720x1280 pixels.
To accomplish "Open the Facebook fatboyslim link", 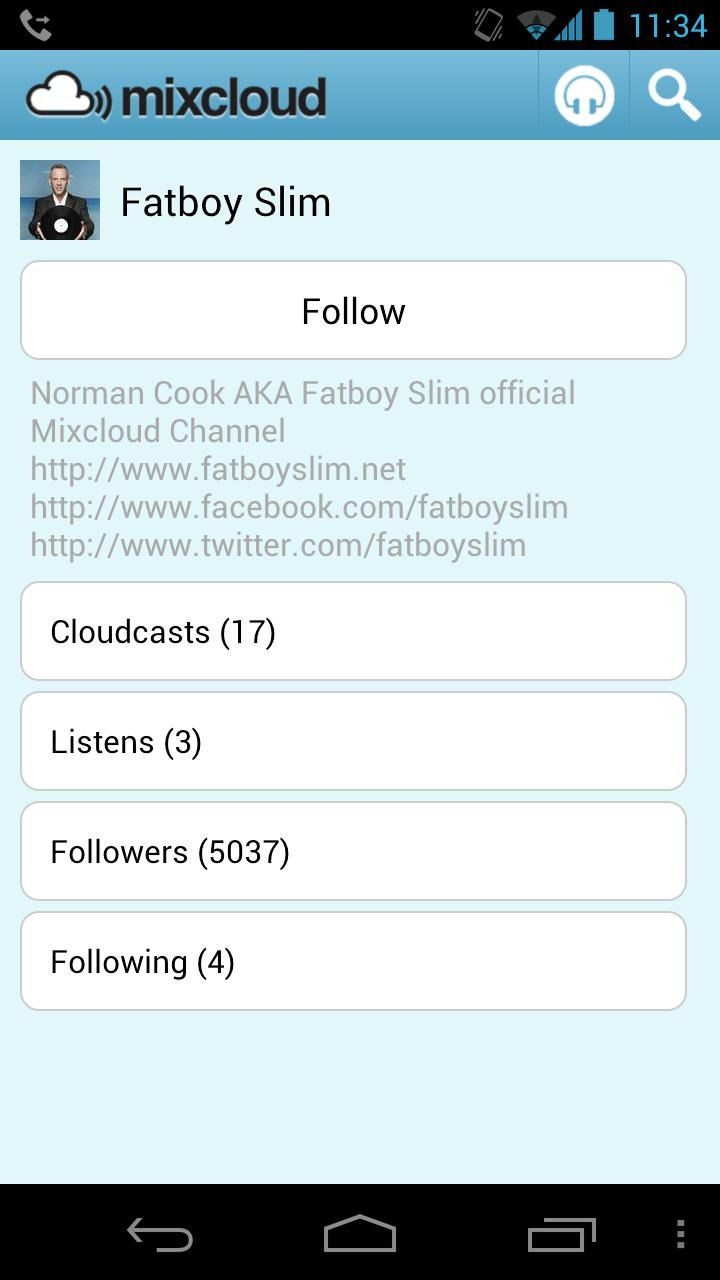I will [300, 507].
